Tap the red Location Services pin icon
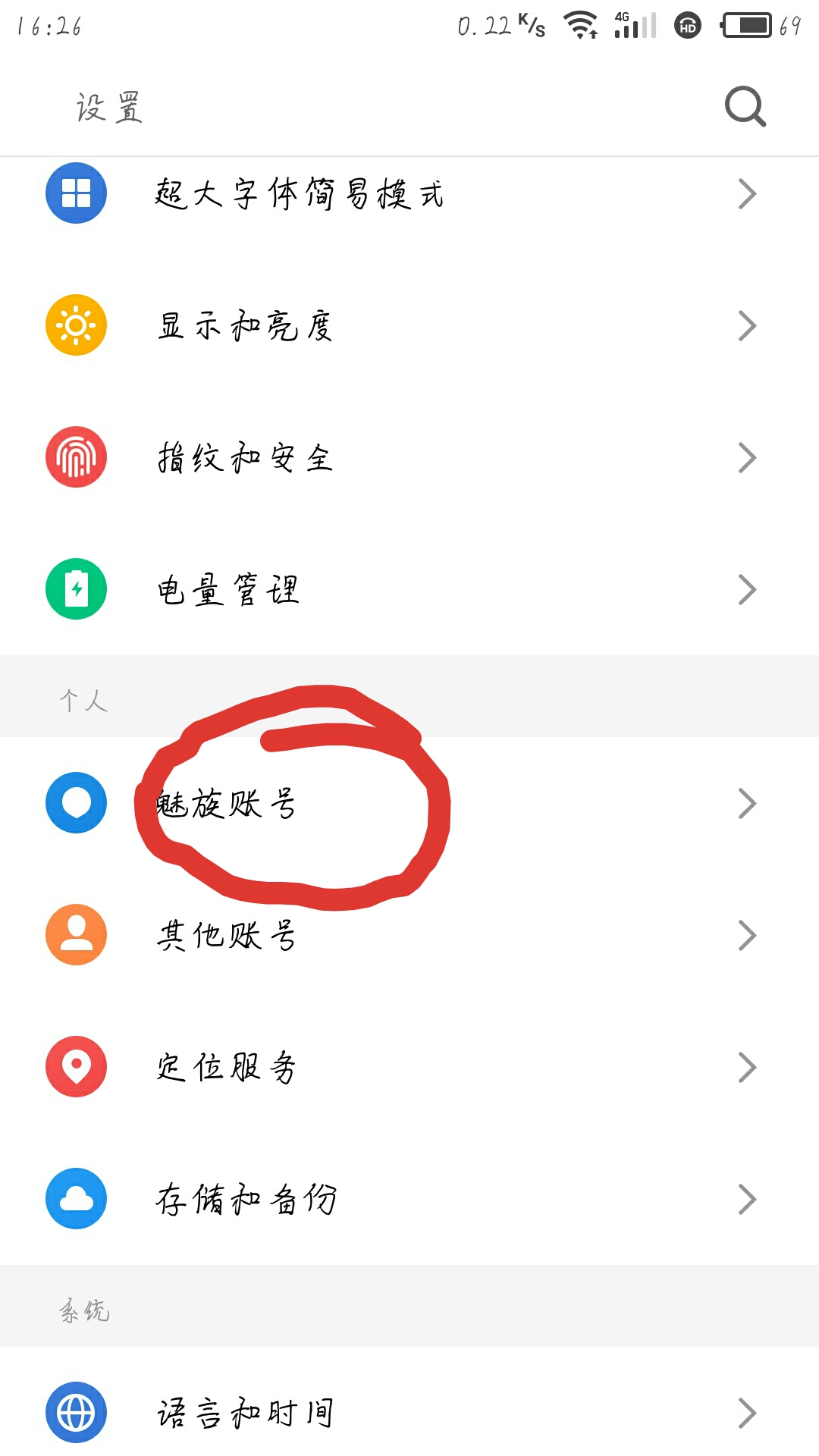Image resolution: width=819 pixels, height=1456 pixels. [x=76, y=1067]
